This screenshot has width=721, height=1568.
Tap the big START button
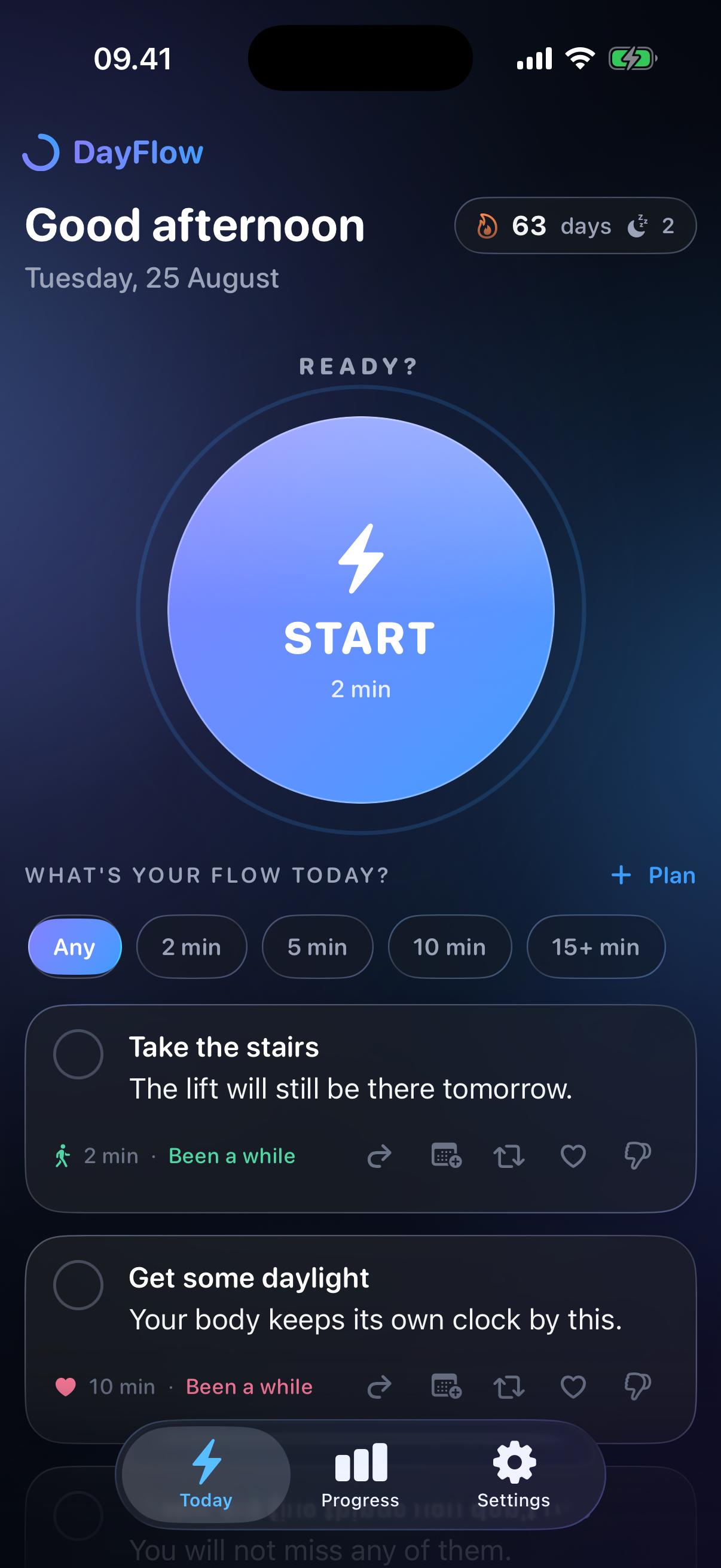coord(361,609)
